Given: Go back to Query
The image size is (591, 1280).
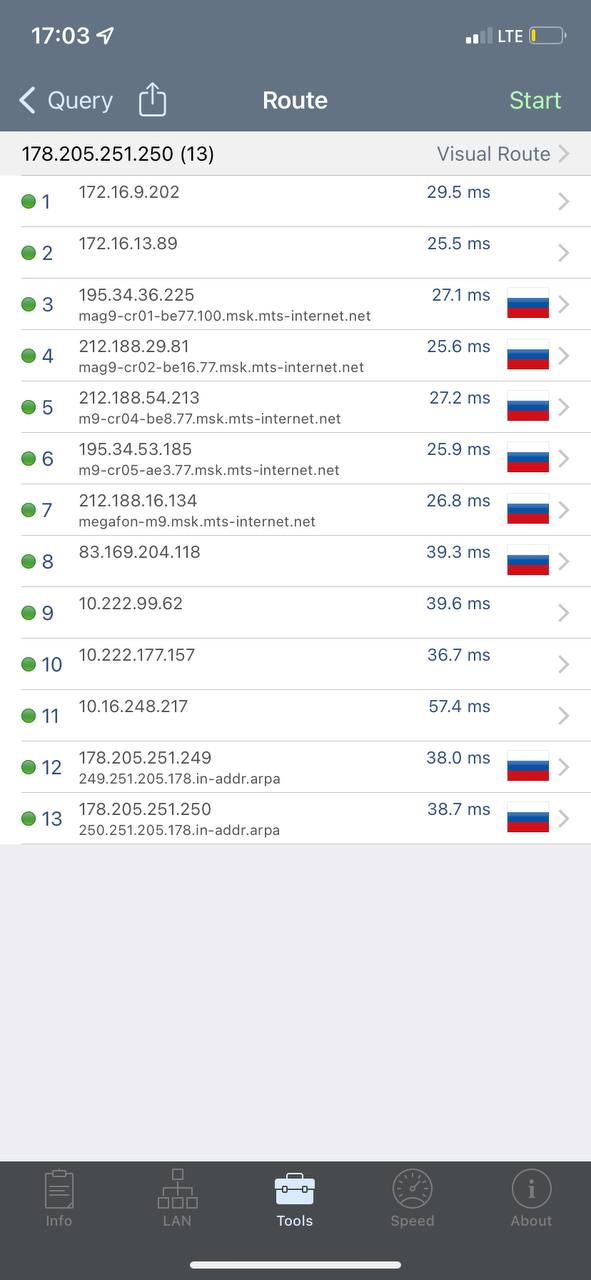Looking at the screenshot, I should pyautogui.click(x=66, y=100).
